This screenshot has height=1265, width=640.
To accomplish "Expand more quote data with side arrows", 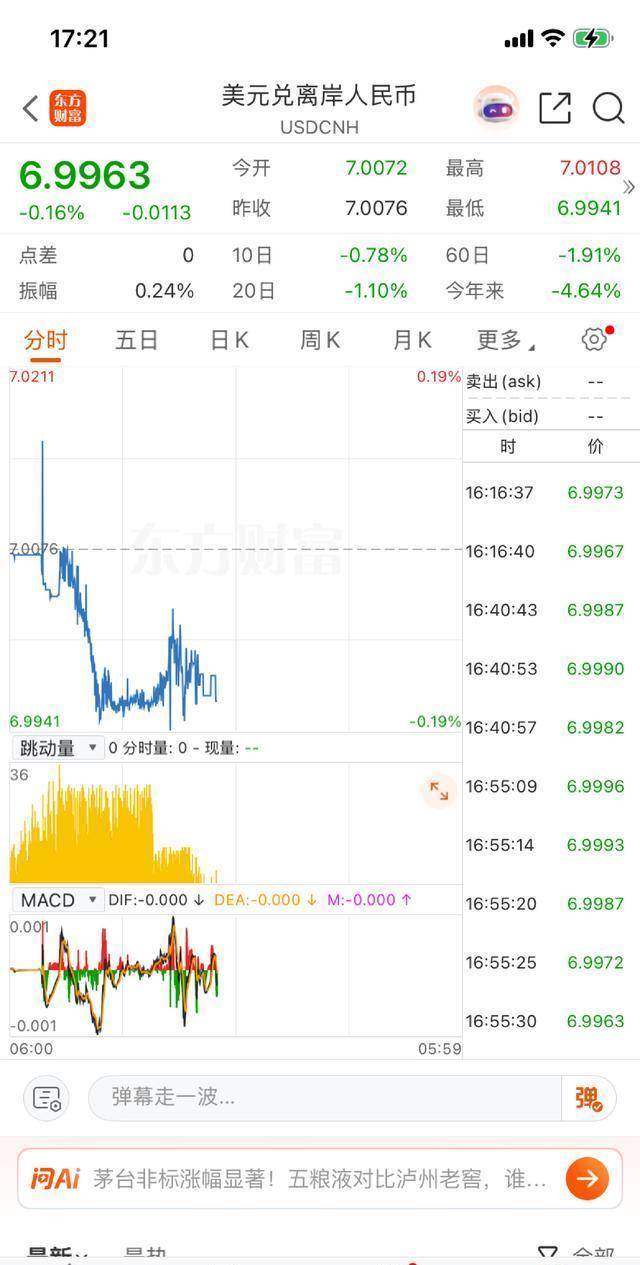I will click(x=629, y=187).
